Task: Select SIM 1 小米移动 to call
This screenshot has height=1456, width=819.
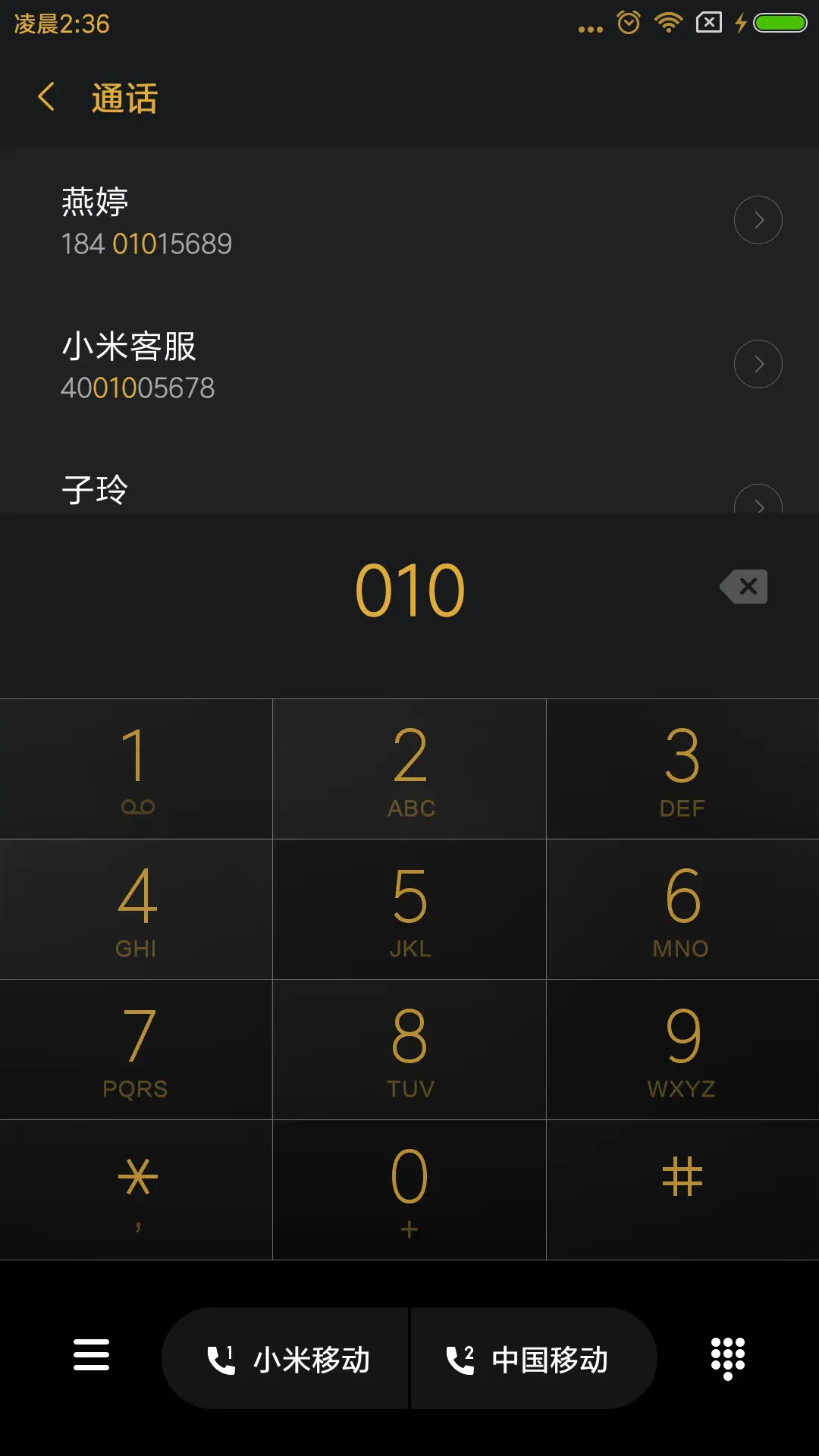Action: click(285, 1357)
